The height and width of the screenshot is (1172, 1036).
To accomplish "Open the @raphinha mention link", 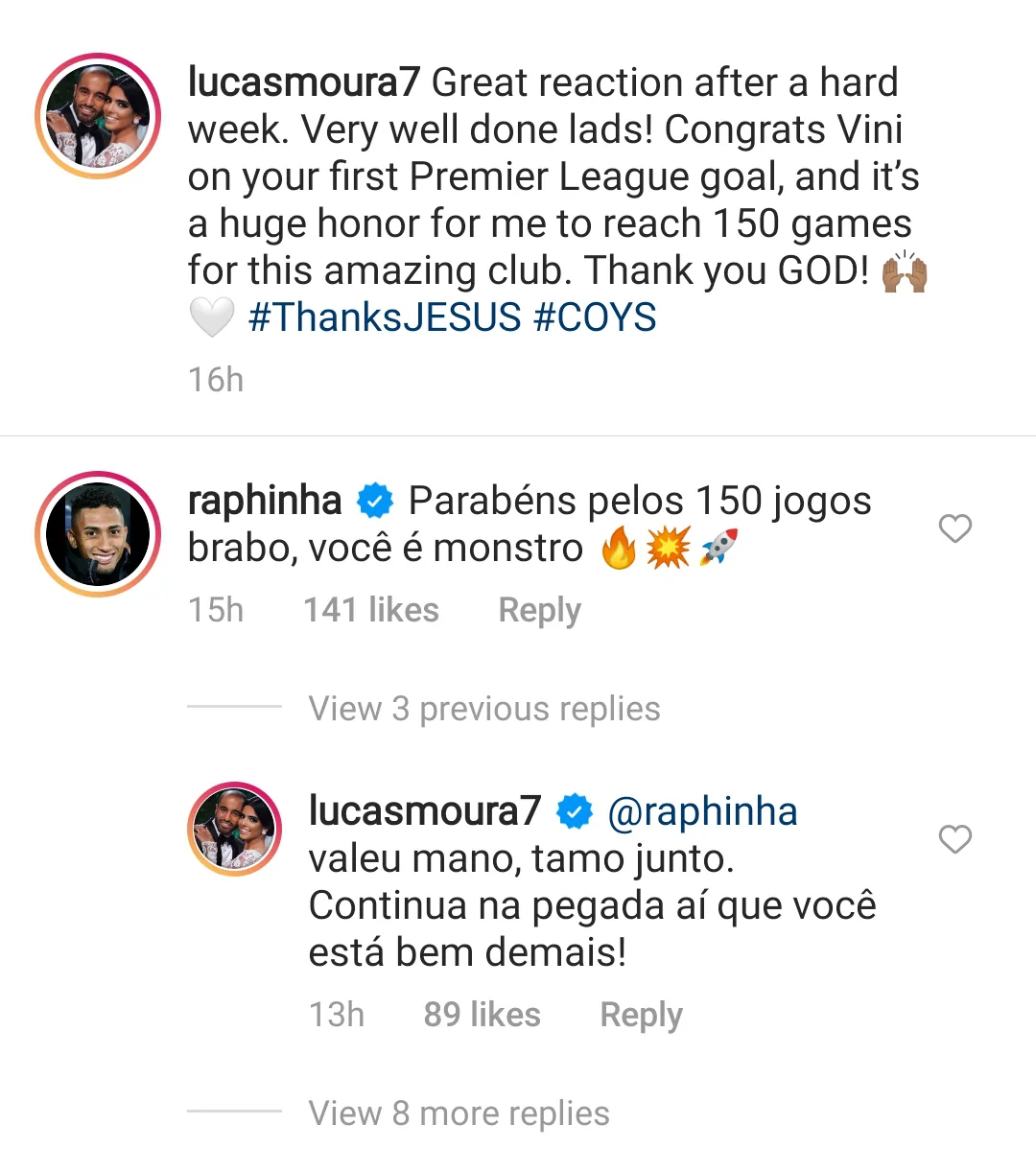I will click(x=702, y=812).
